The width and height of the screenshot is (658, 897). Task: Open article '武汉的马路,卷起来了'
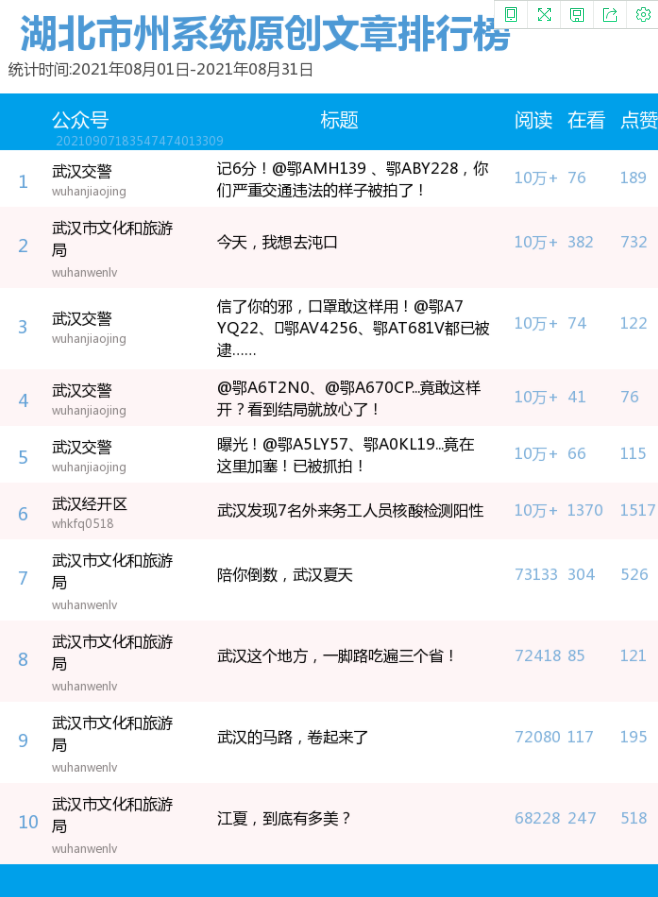pos(293,737)
